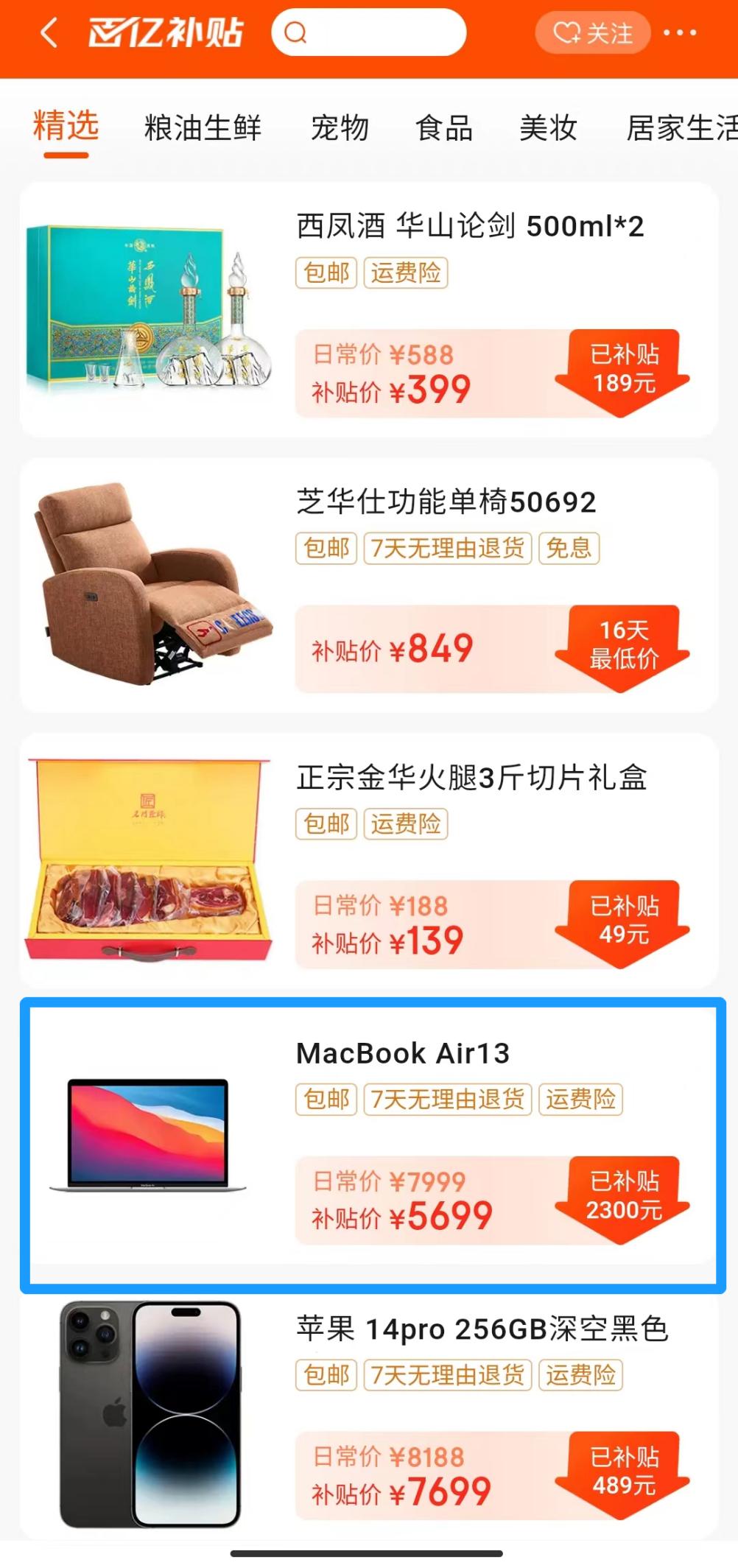Image resolution: width=738 pixels, height=1568 pixels.
Task: Toggle the 运费险 tag on MacBook Air13
Action: tap(580, 1100)
